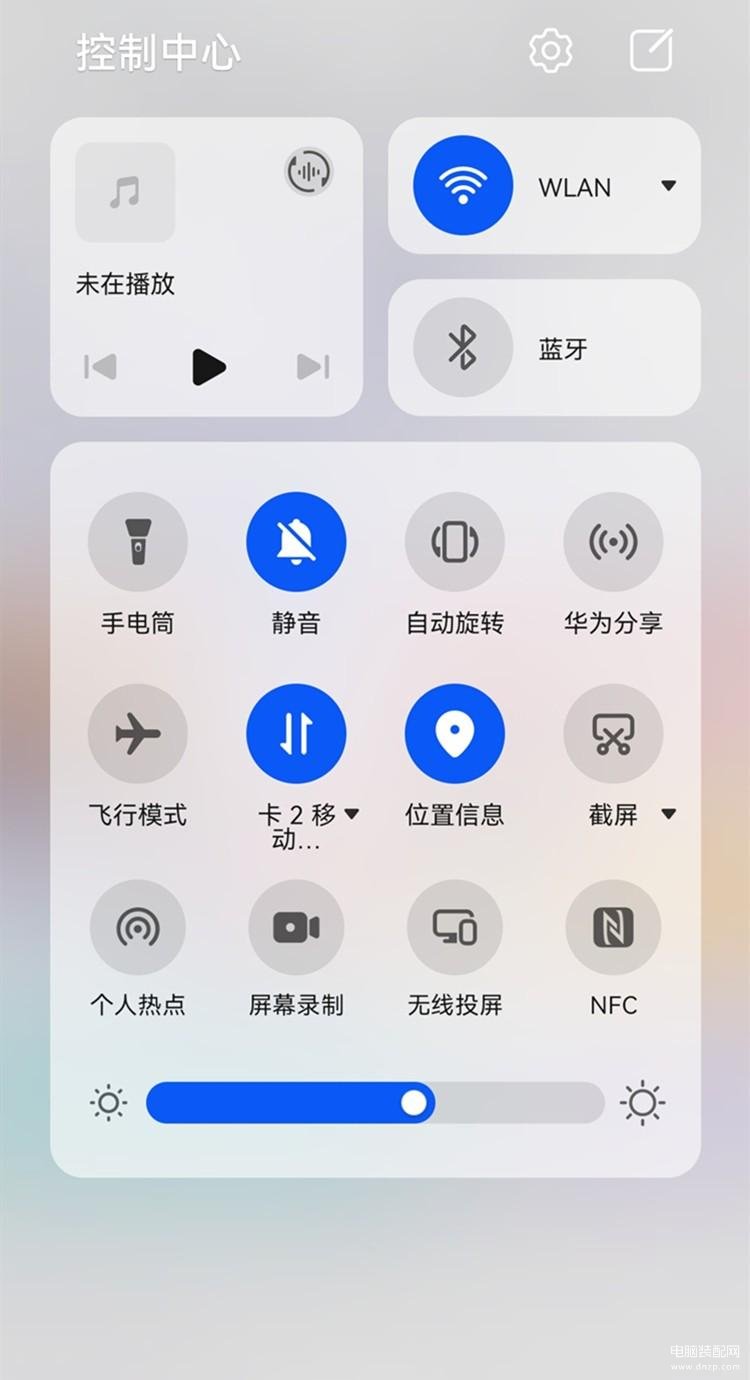Turn off SIM 2 mobile data
The width and height of the screenshot is (750, 1380).
[x=296, y=734]
